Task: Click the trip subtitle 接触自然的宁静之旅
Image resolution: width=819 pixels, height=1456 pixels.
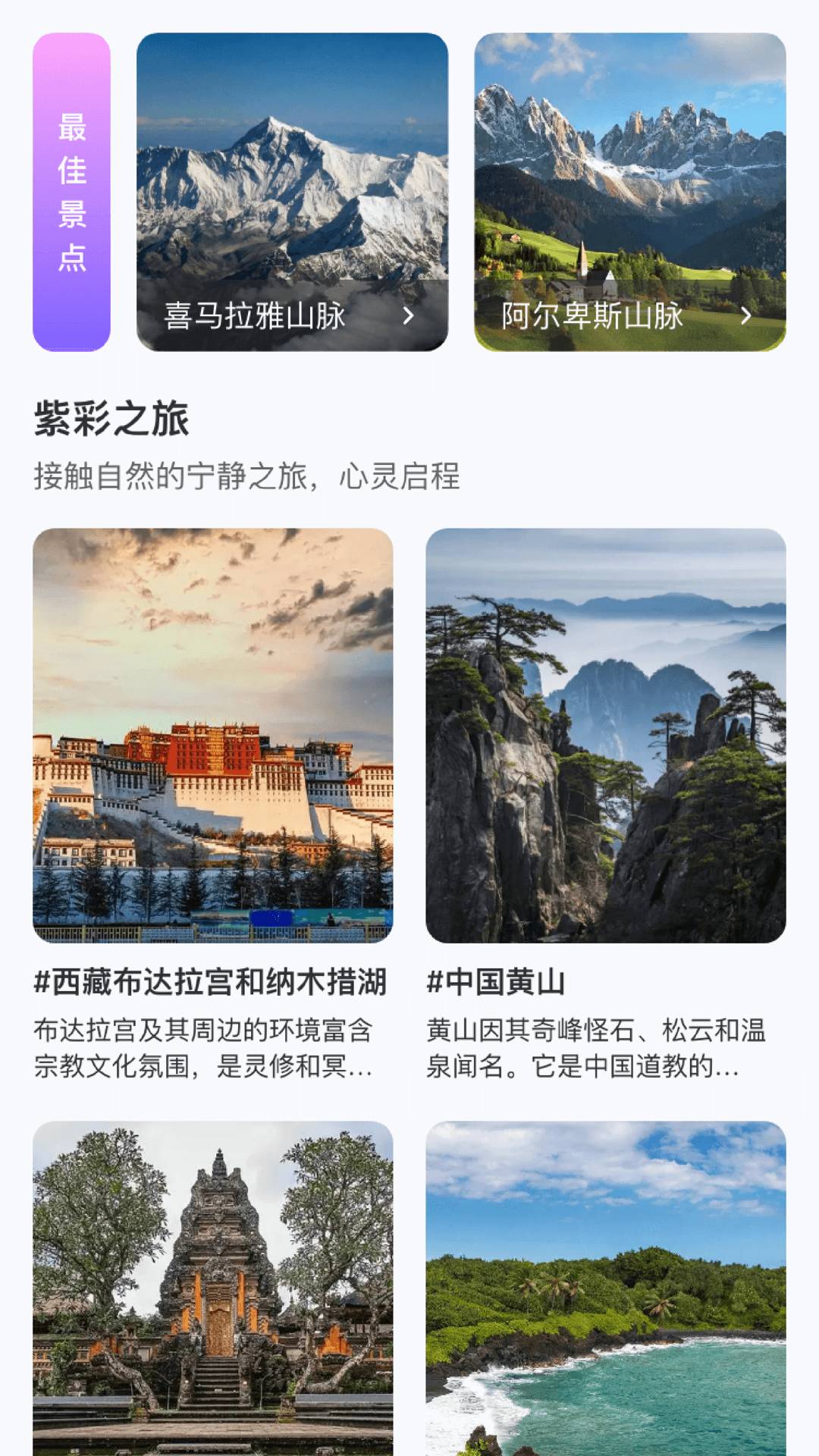Action: coord(250,476)
